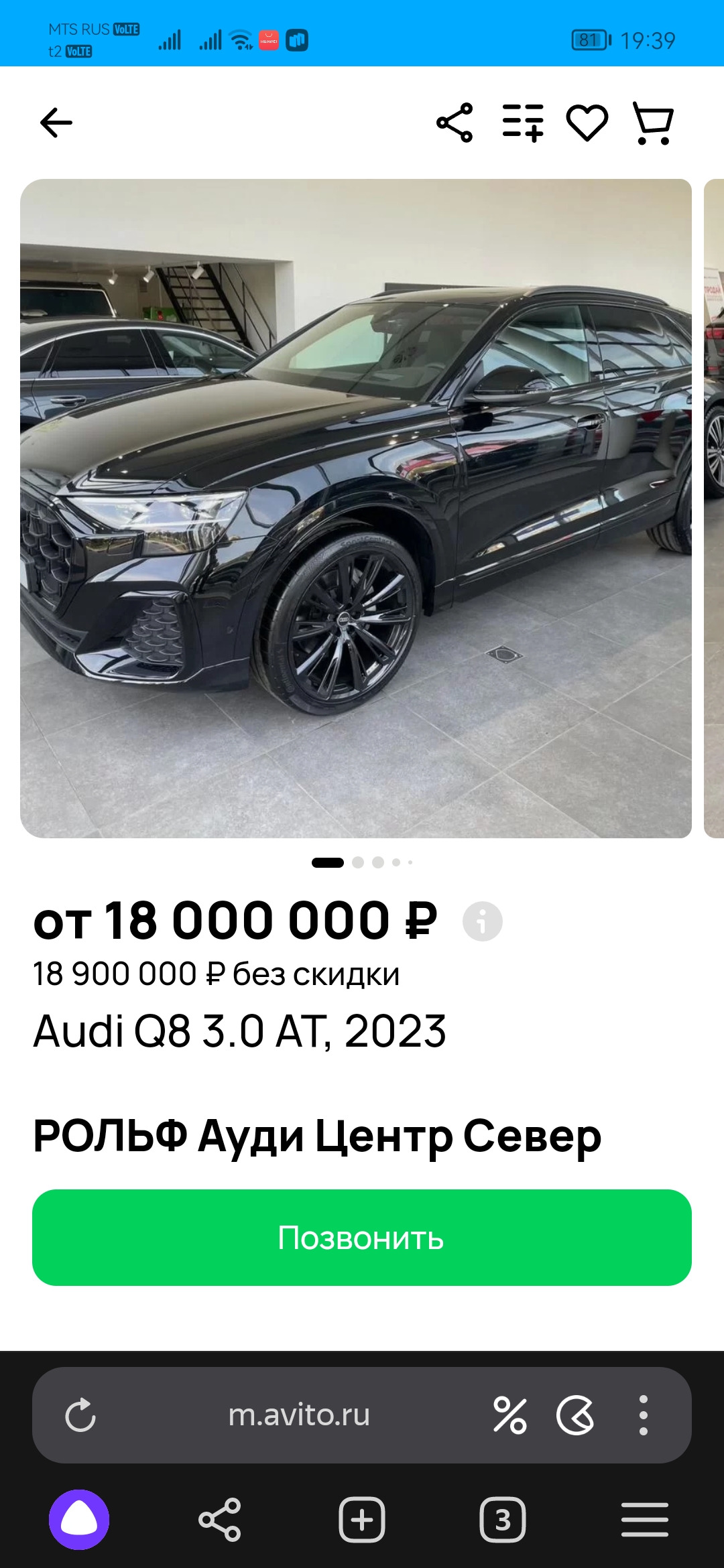Call the seller with Позвонить button
724x1568 pixels.
(x=362, y=1238)
